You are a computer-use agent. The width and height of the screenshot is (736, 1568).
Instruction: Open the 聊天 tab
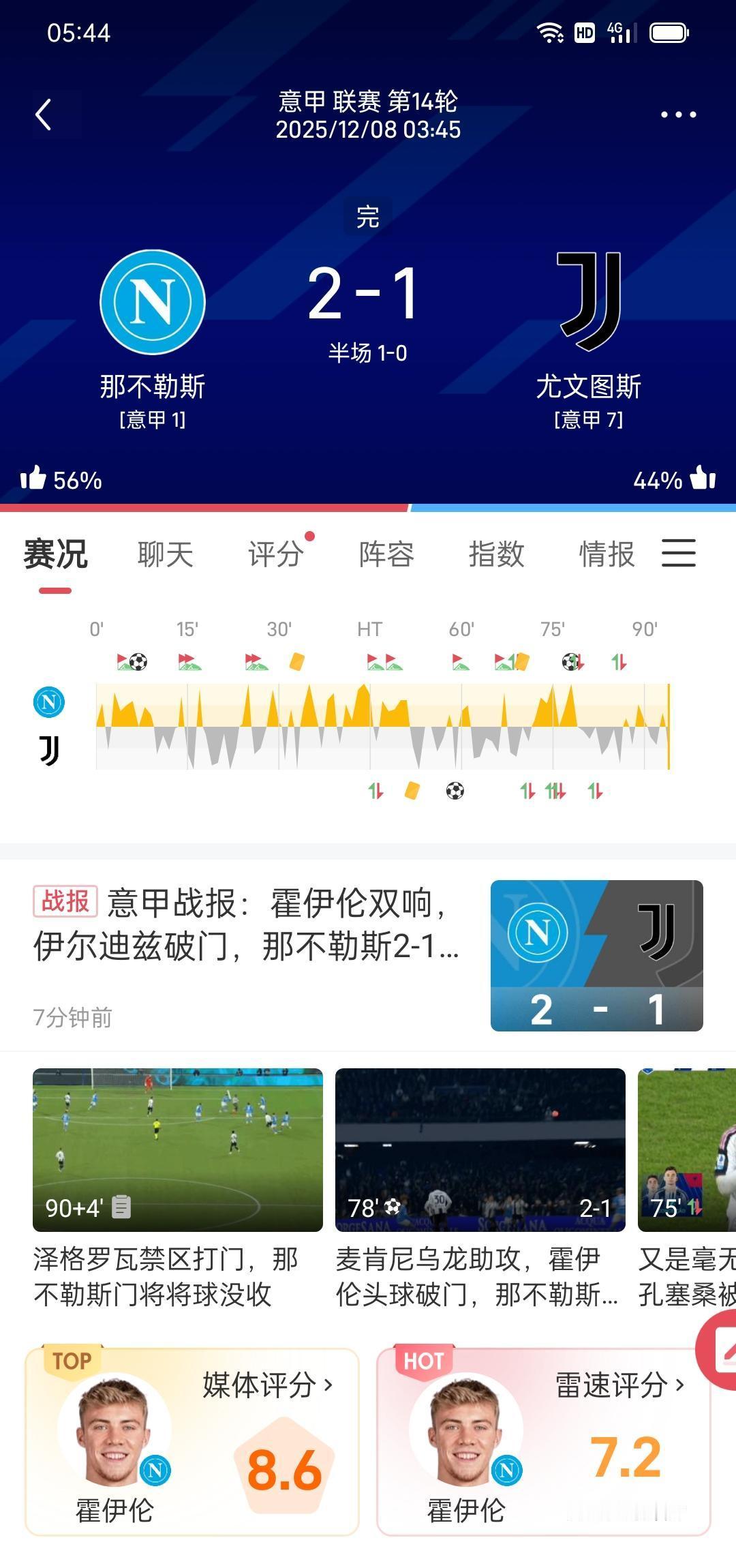166,554
